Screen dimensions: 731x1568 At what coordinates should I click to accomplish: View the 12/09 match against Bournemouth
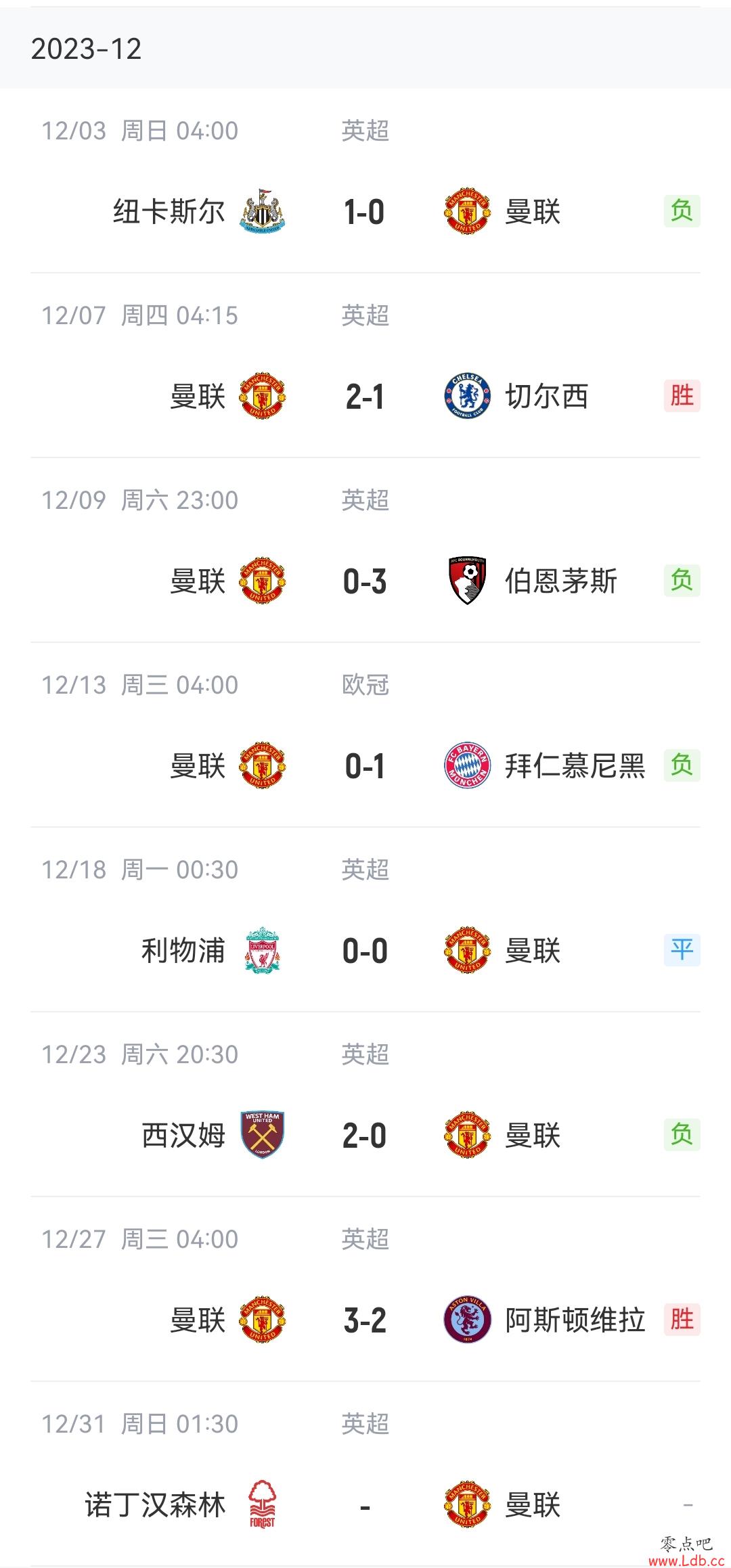[x=365, y=550]
